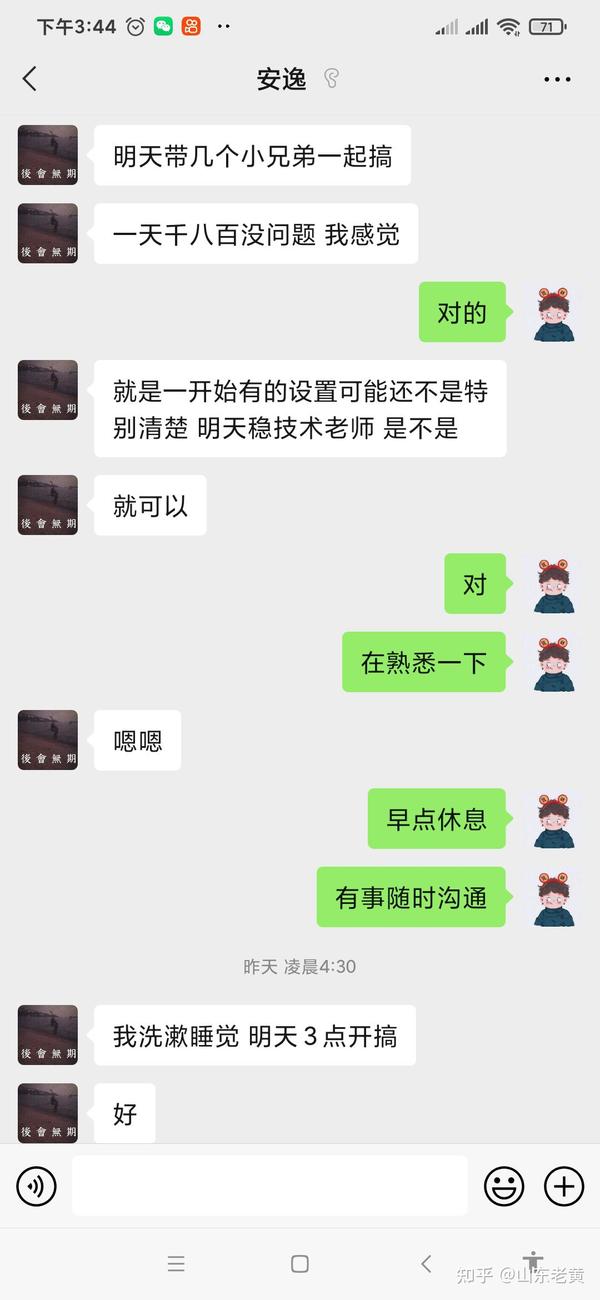This screenshot has height=1300, width=600.
Task: Switch to voice message input
Action: 37,1187
